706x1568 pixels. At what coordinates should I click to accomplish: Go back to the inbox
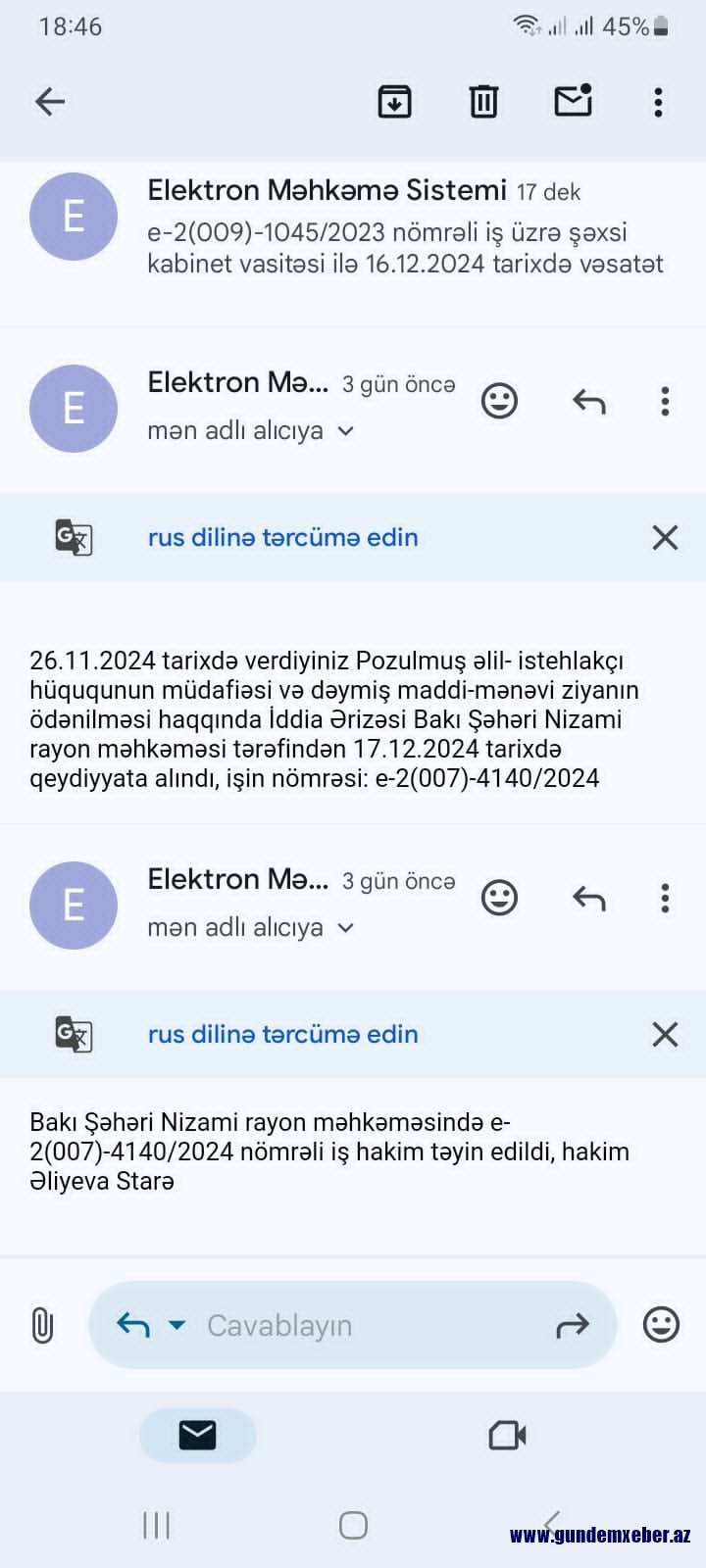[50, 101]
